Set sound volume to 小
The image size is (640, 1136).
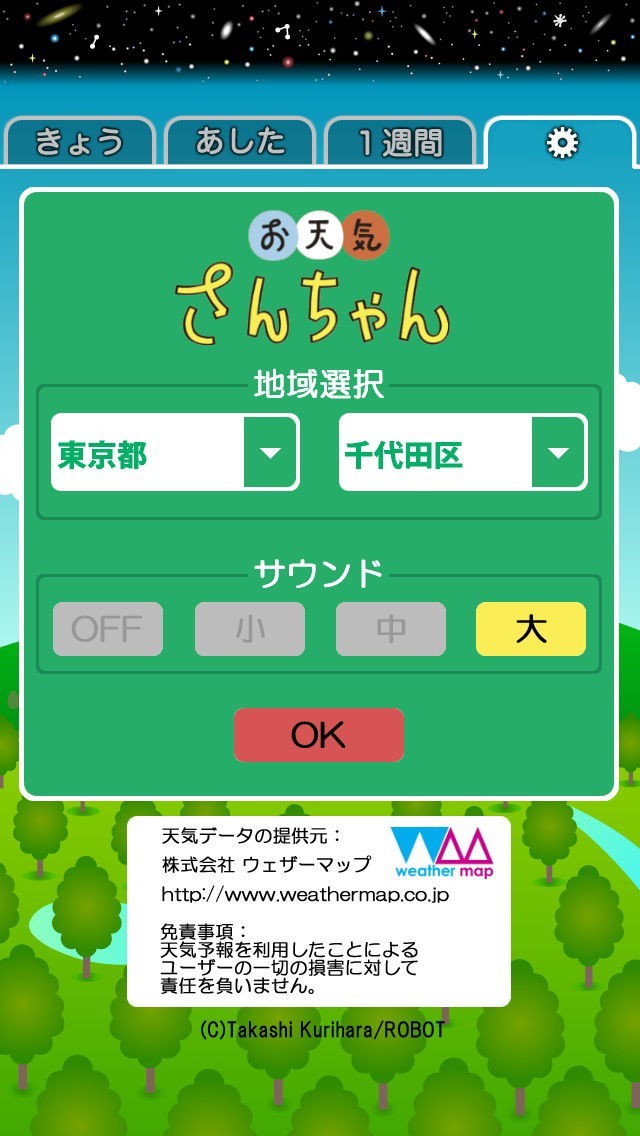pos(249,629)
